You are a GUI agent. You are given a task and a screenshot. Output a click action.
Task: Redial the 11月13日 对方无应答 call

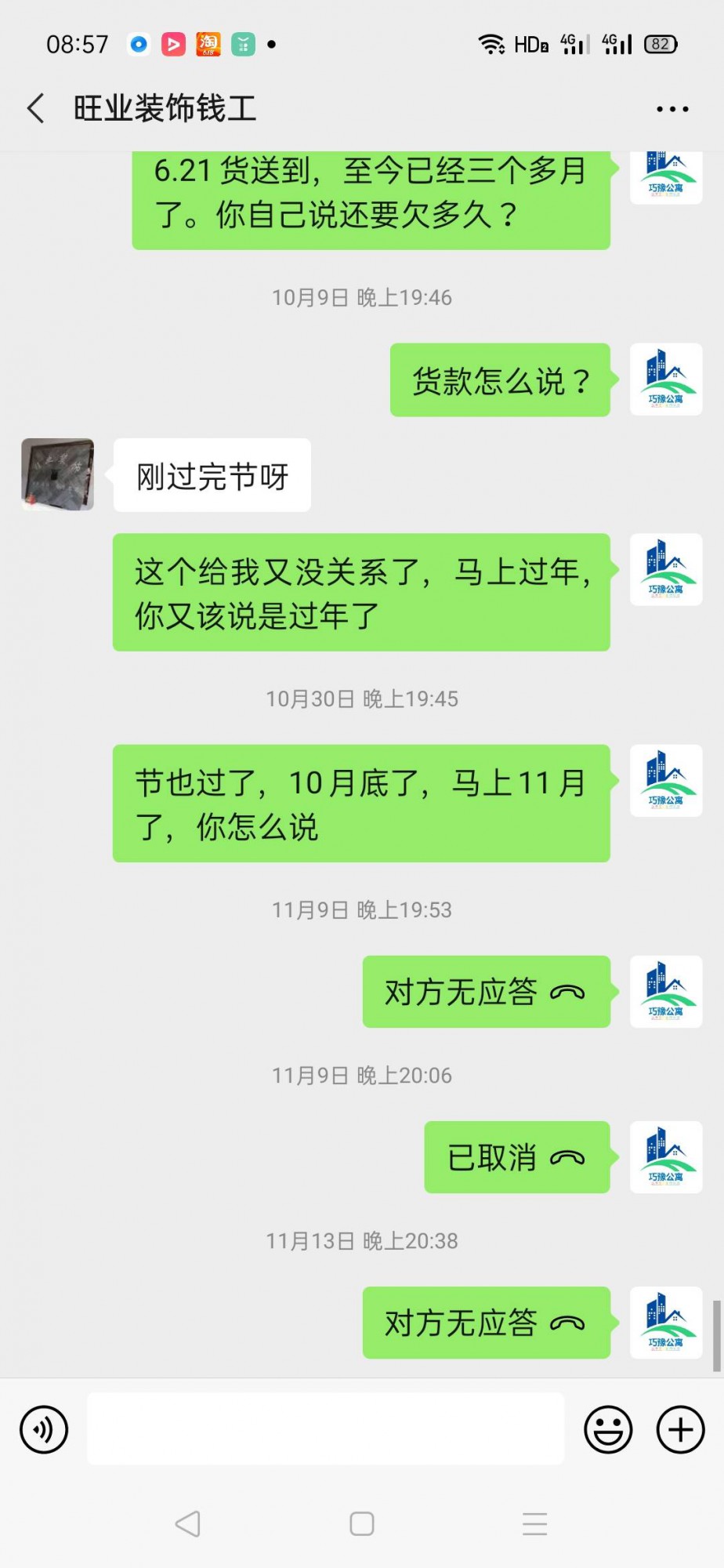[x=486, y=1323]
